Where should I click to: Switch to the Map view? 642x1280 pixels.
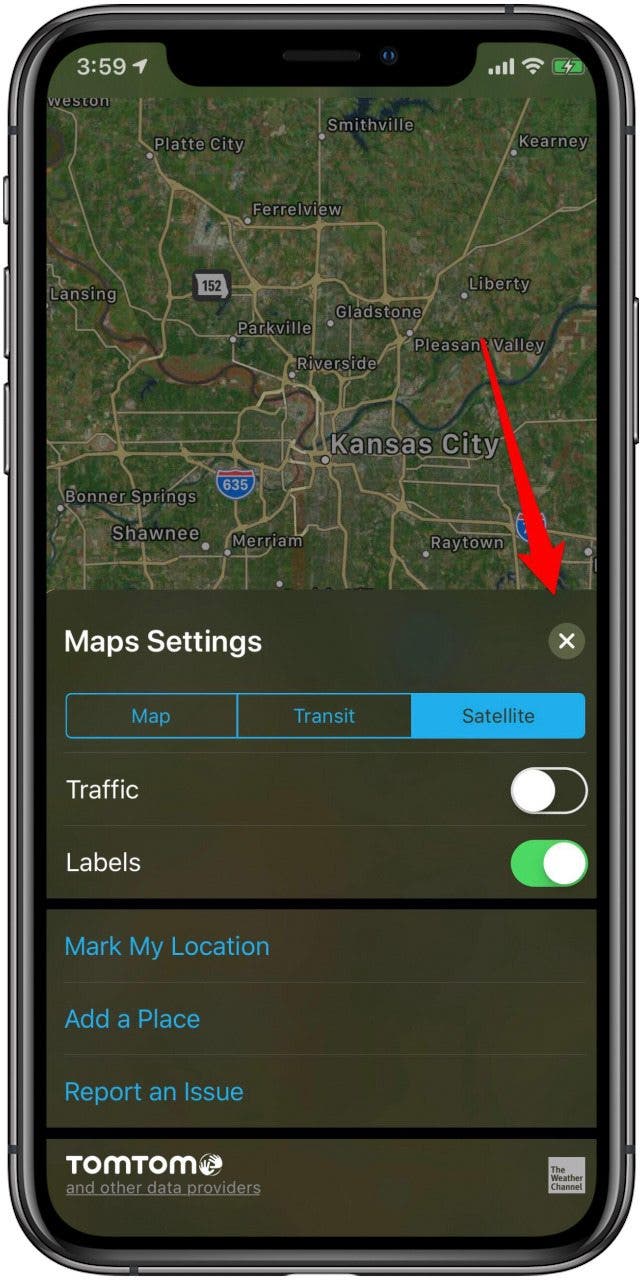(x=151, y=716)
